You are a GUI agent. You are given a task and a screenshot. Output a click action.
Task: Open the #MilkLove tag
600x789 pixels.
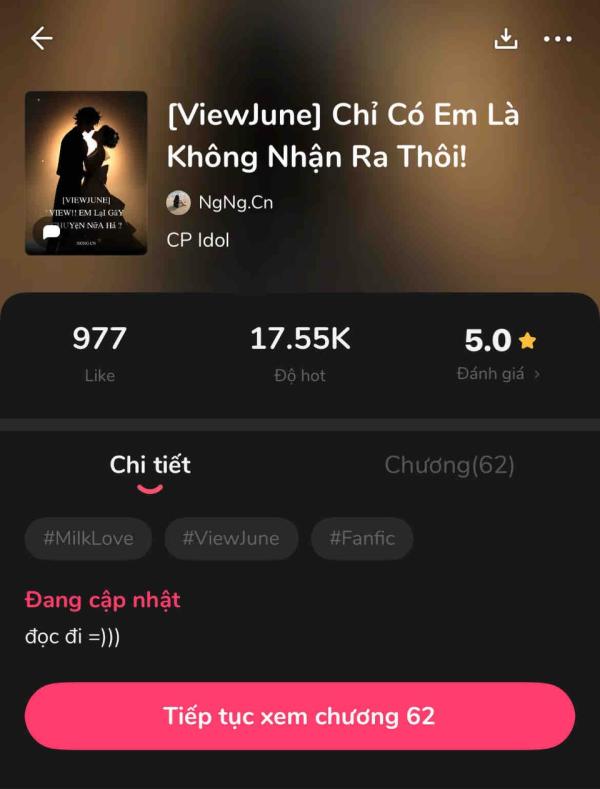88,539
